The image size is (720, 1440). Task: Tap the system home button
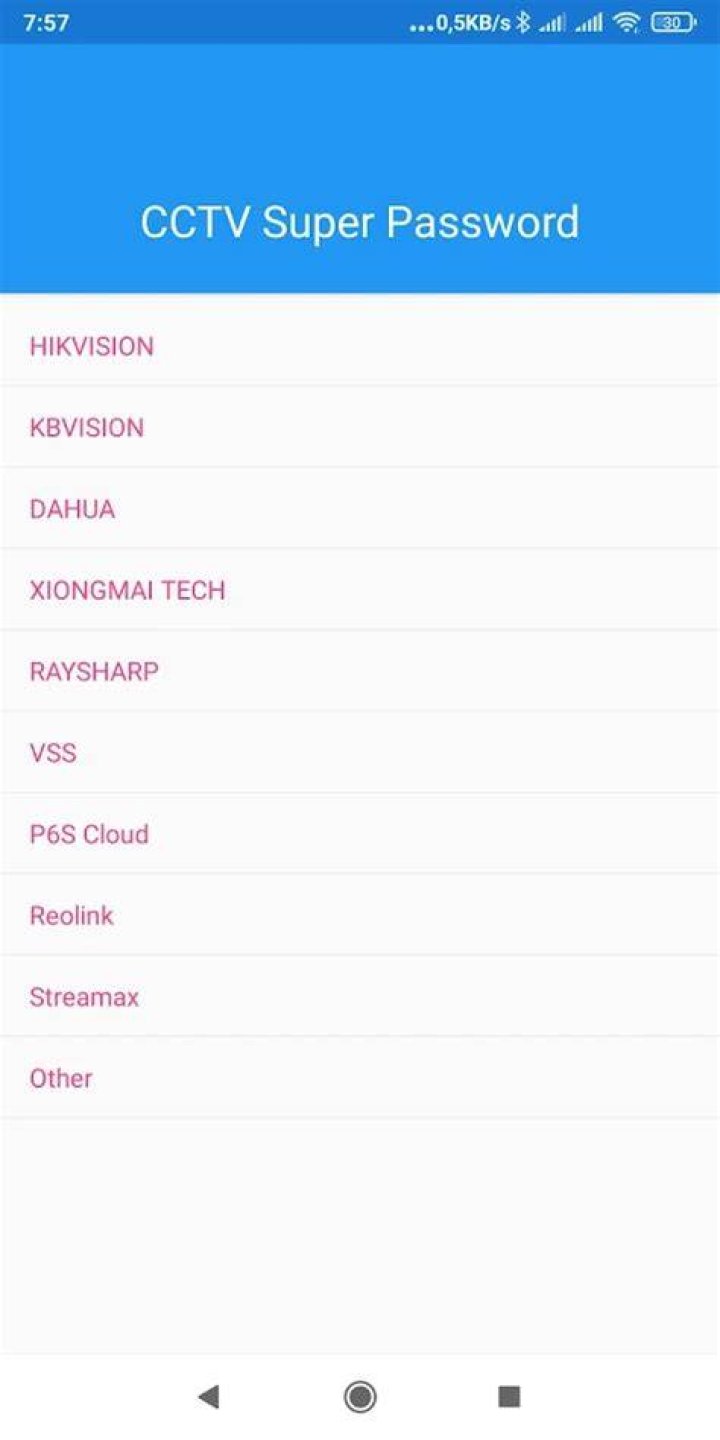click(x=360, y=1397)
